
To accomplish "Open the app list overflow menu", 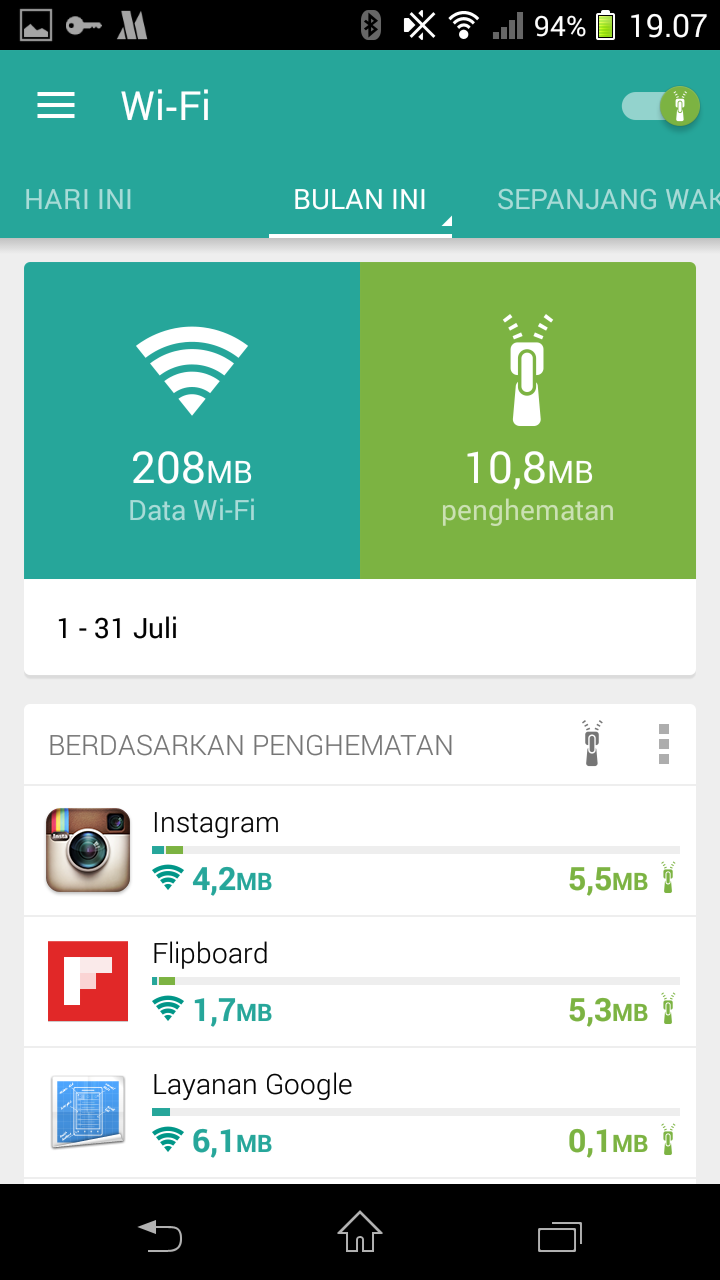I will tap(664, 744).
